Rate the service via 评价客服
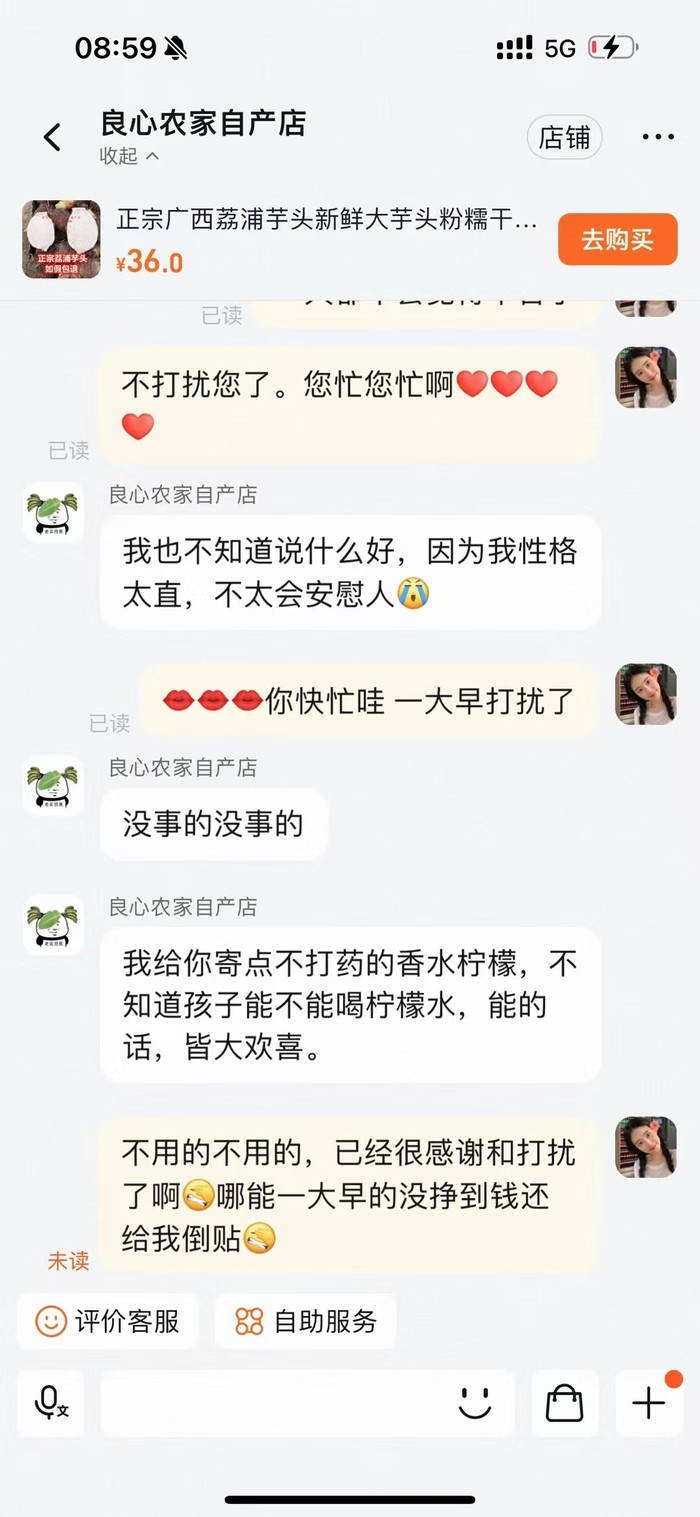Screen dimensions: 700x1517 [108, 1321]
